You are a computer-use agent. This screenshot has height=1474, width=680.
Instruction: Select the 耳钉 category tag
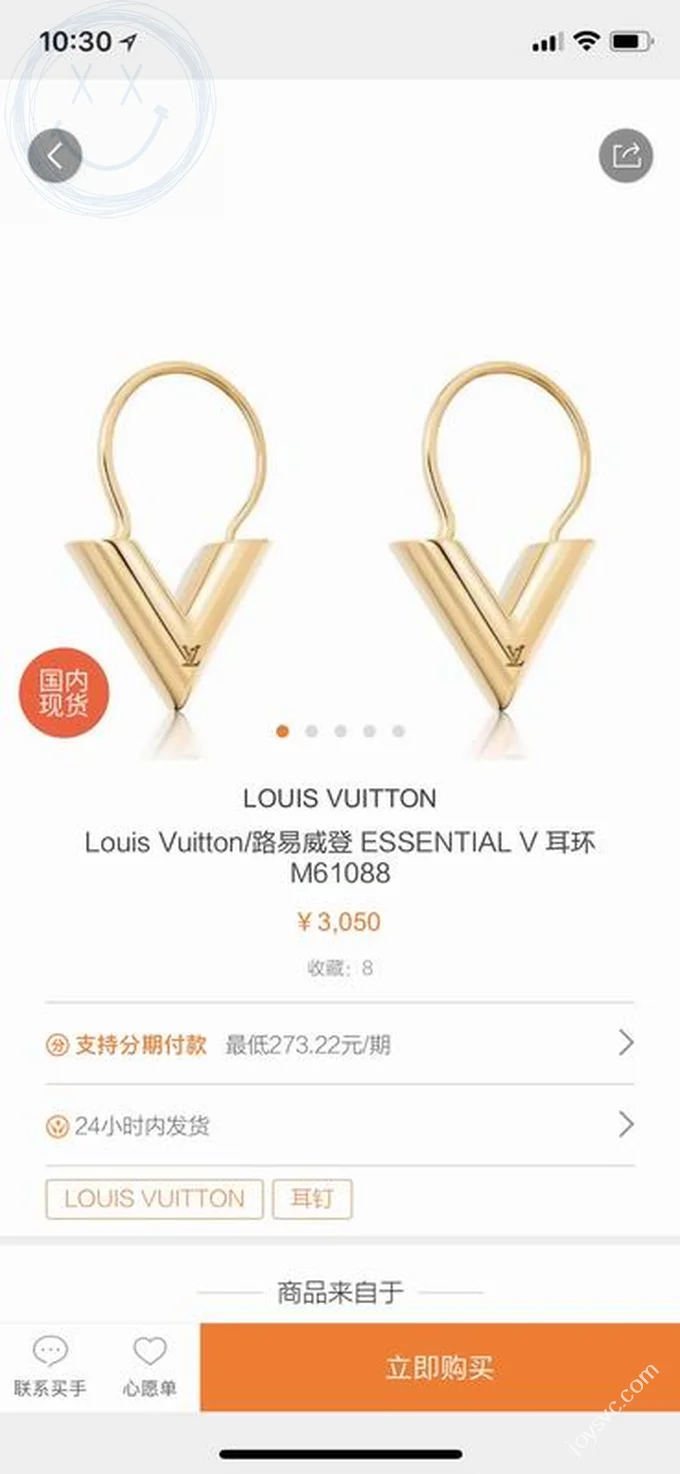[x=312, y=1199]
